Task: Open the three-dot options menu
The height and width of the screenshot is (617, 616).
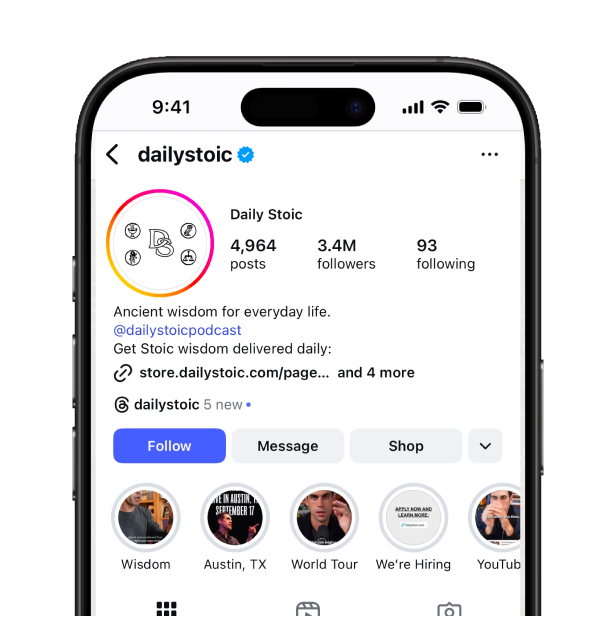Action: [489, 155]
